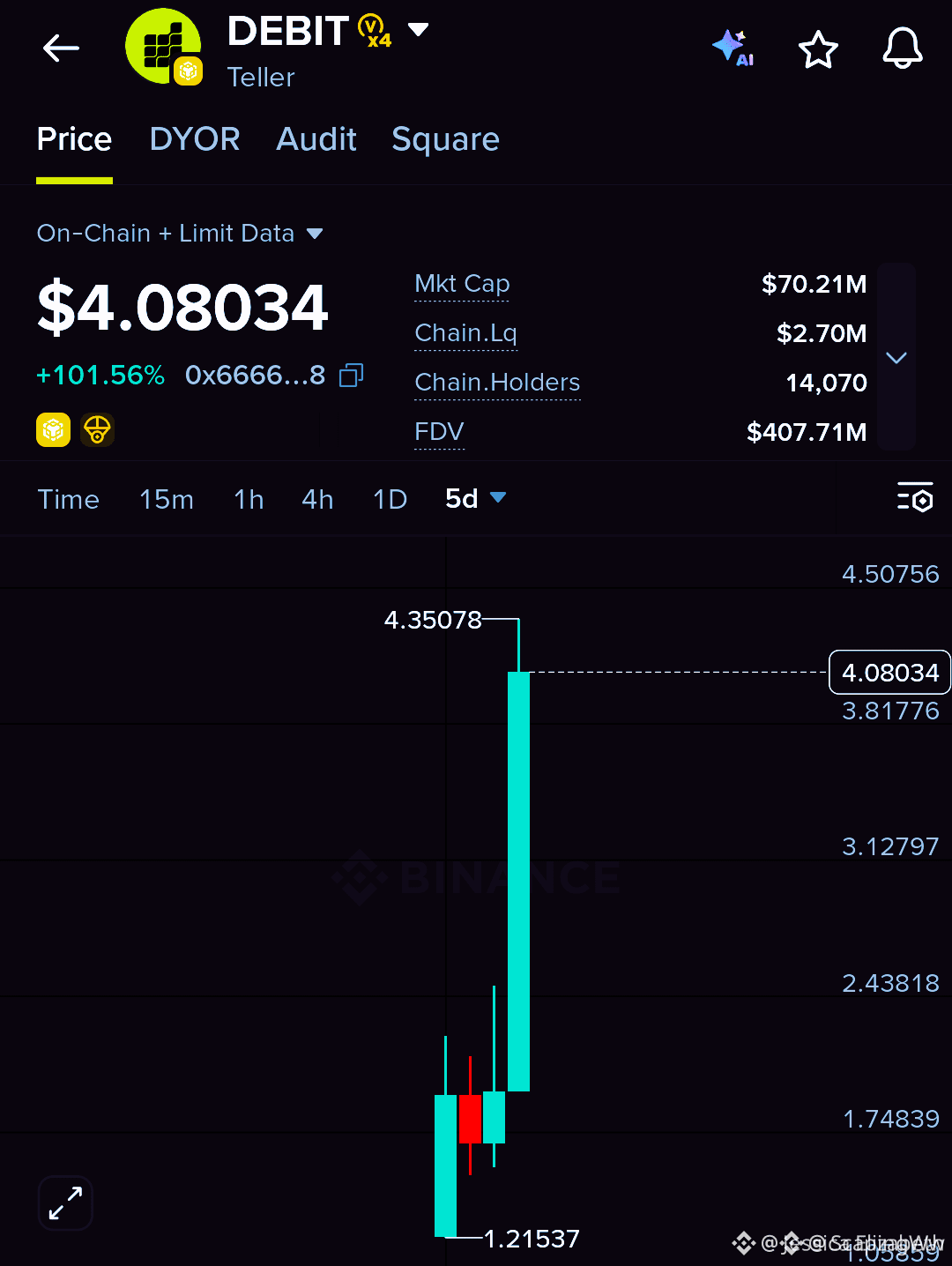Expand the On-Chain + Limit Data dropdown
952x1266 pixels.
pyautogui.click(x=180, y=234)
